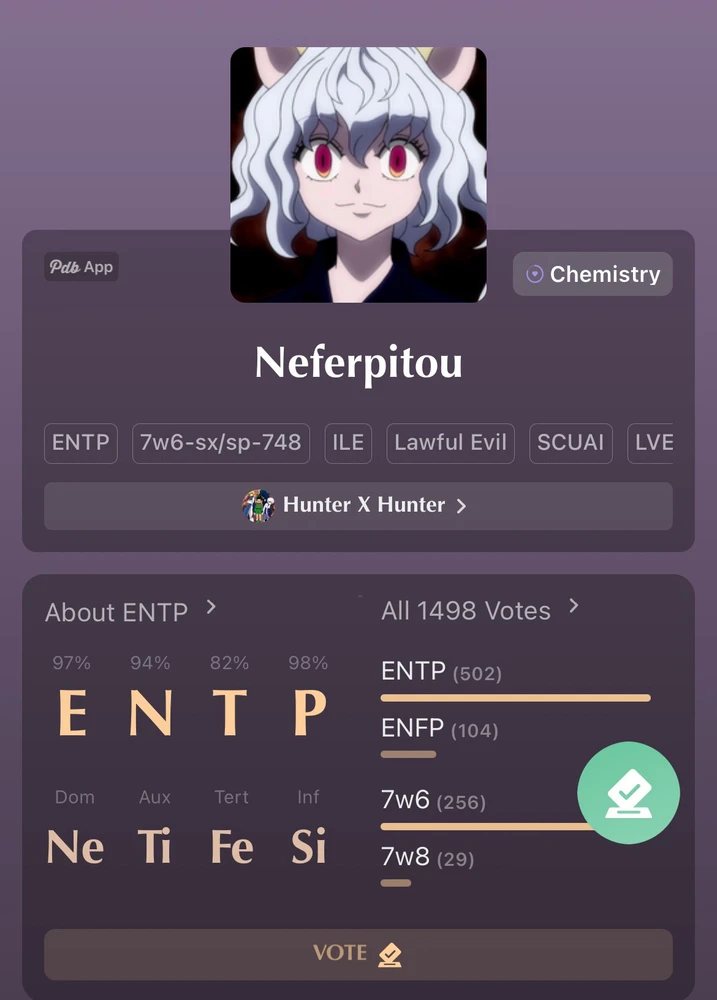717x1000 pixels.
Task: Tap the ILE chip
Action: pos(348,443)
